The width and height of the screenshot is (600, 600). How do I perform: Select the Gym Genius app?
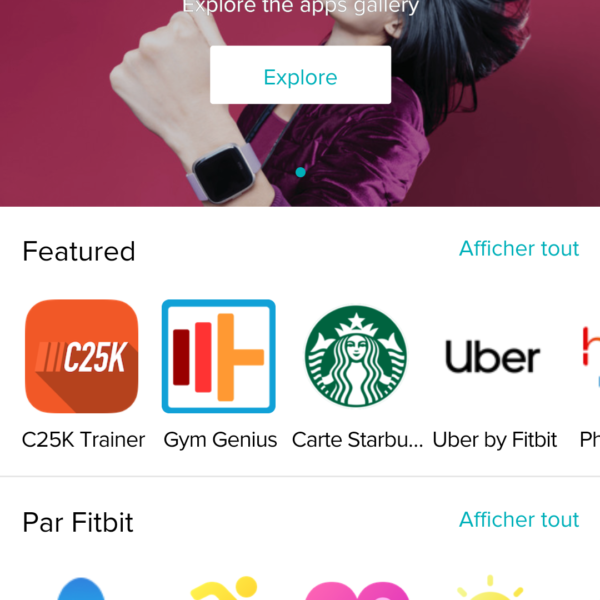tap(219, 357)
